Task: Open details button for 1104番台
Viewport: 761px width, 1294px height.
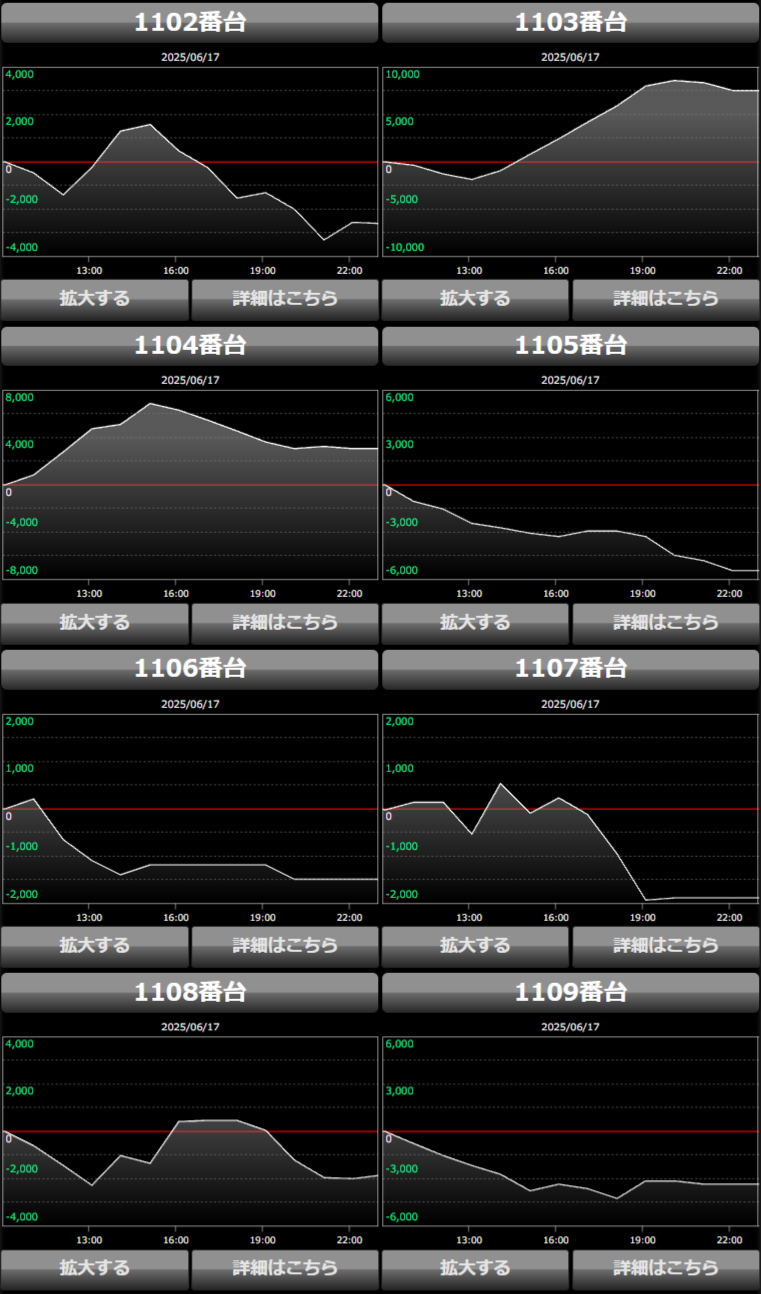Action: coord(285,622)
